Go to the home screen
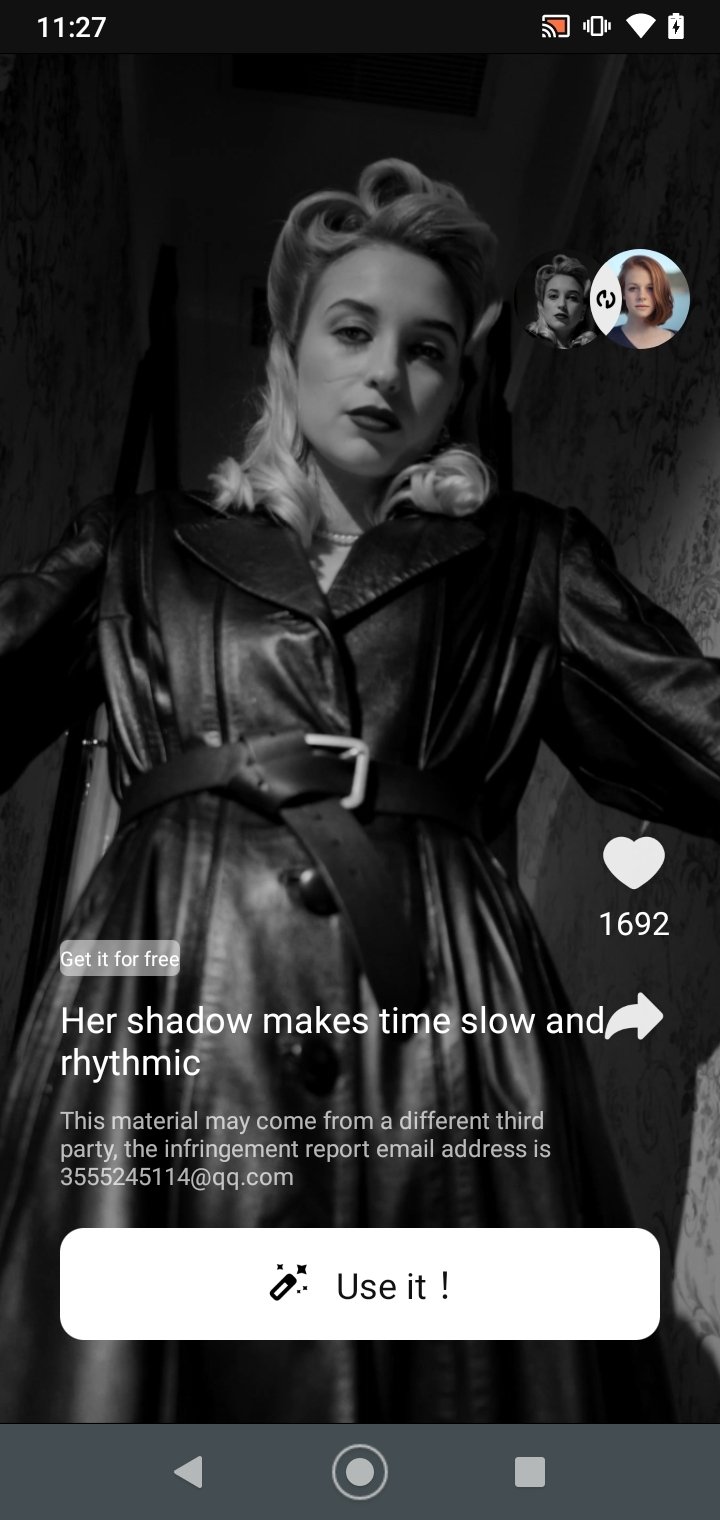Screen dimensions: 720x1520 [360, 1472]
